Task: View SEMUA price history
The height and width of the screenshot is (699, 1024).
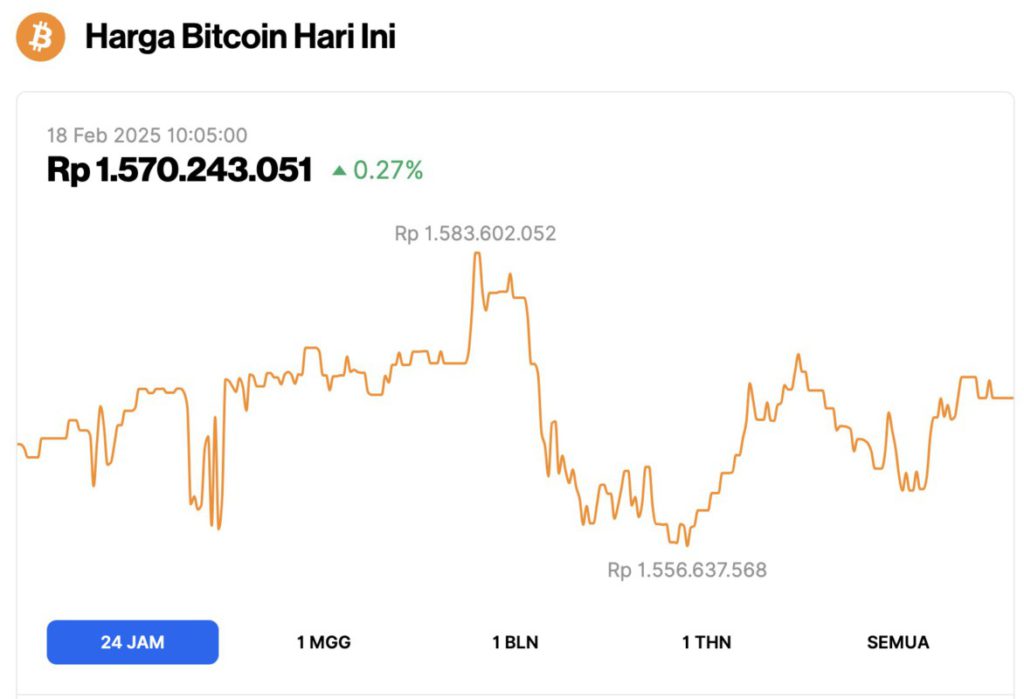Action: click(x=897, y=642)
